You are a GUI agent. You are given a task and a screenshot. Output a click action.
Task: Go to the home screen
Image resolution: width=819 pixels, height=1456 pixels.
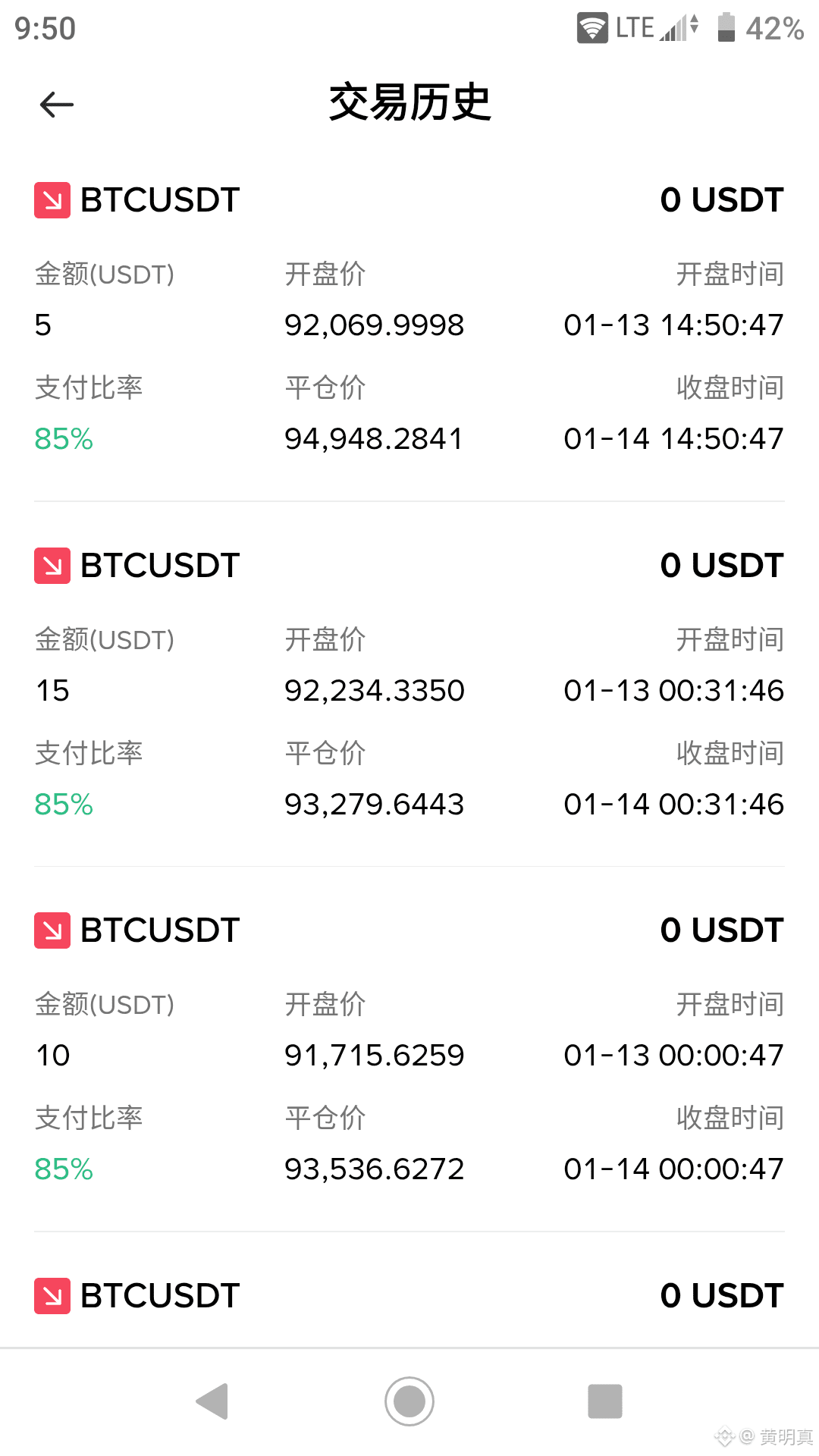(409, 1401)
